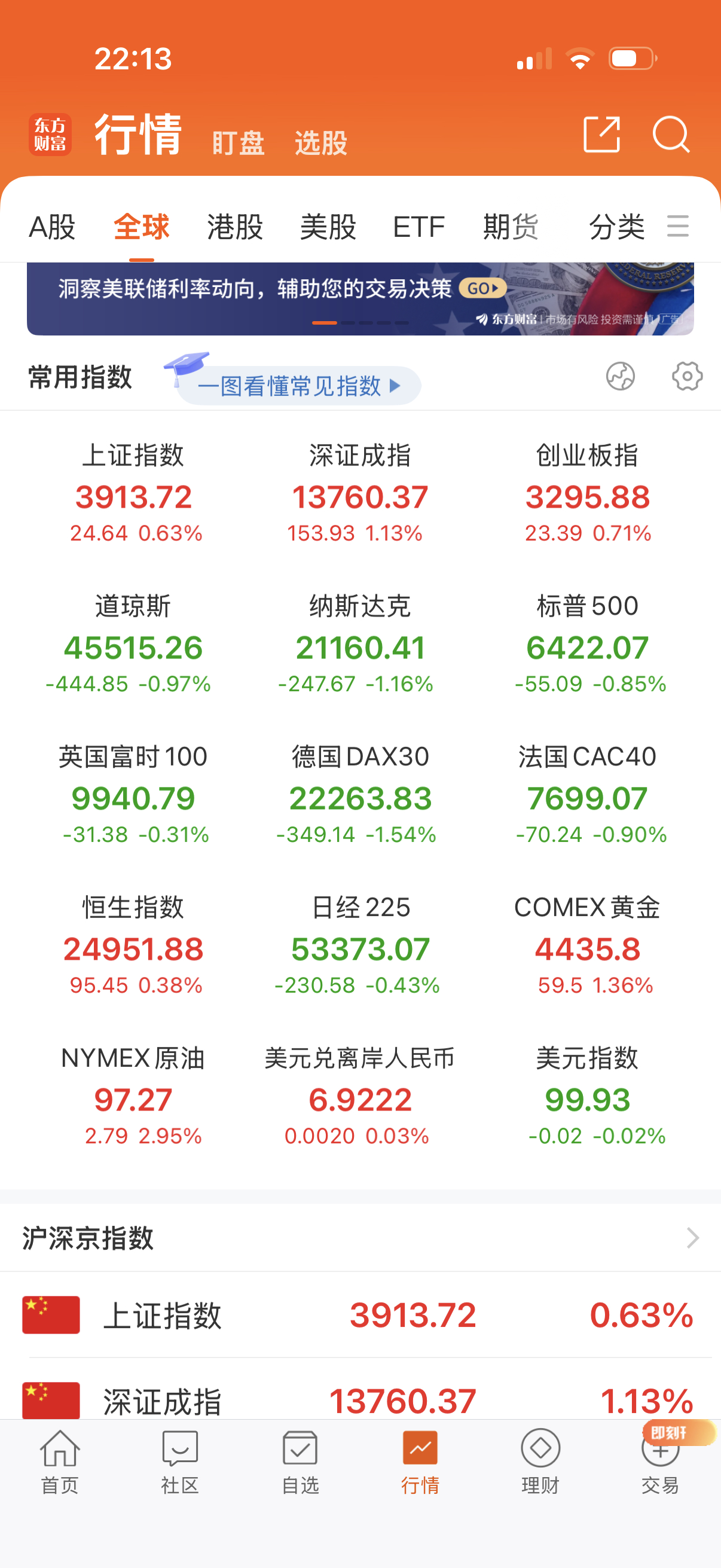The height and width of the screenshot is (1568, 721).
Task: Tap the share/export icon next to search
Action: (x=603, y=136)
